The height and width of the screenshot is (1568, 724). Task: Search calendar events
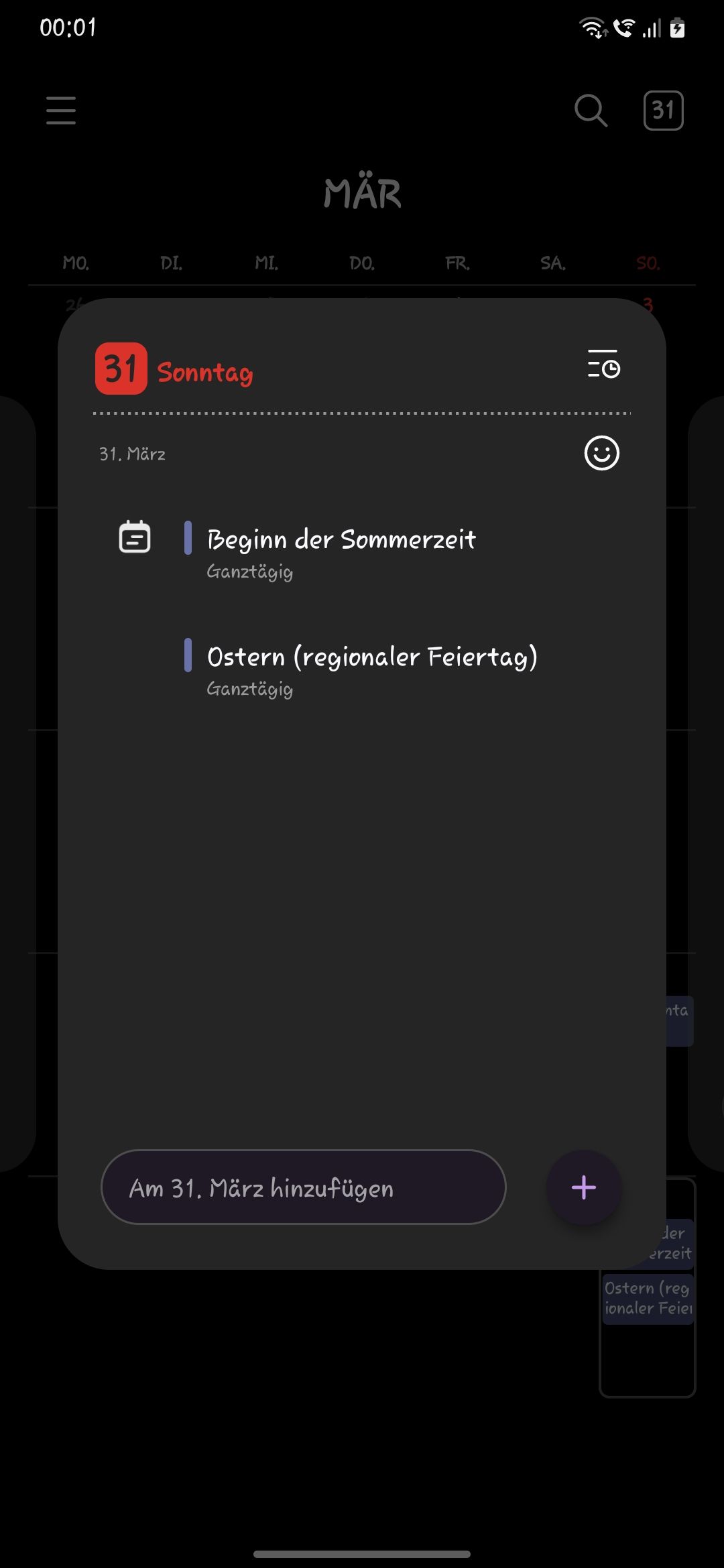pos(591,111)
